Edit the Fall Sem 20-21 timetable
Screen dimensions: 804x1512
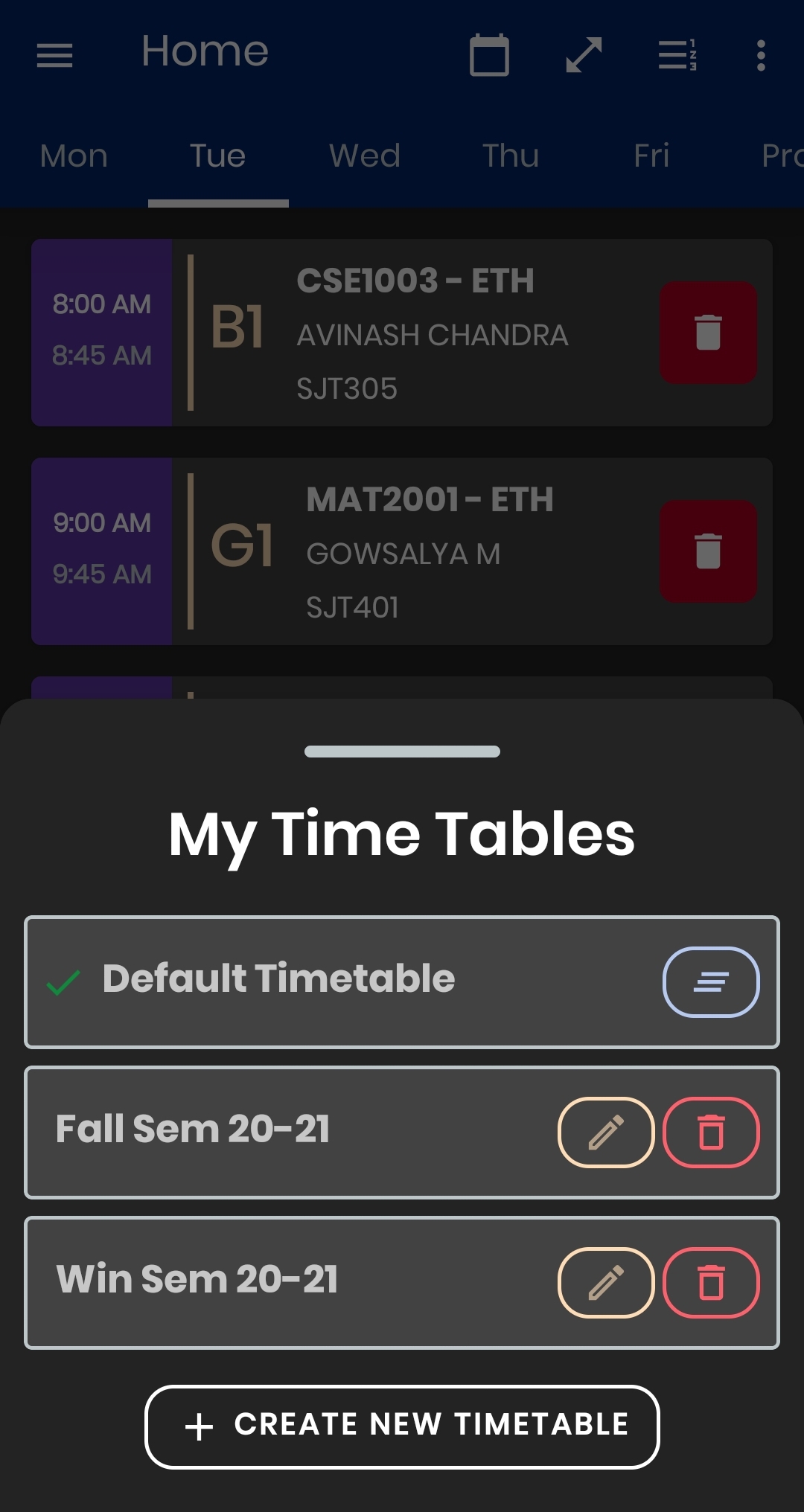click(606, 1133)
